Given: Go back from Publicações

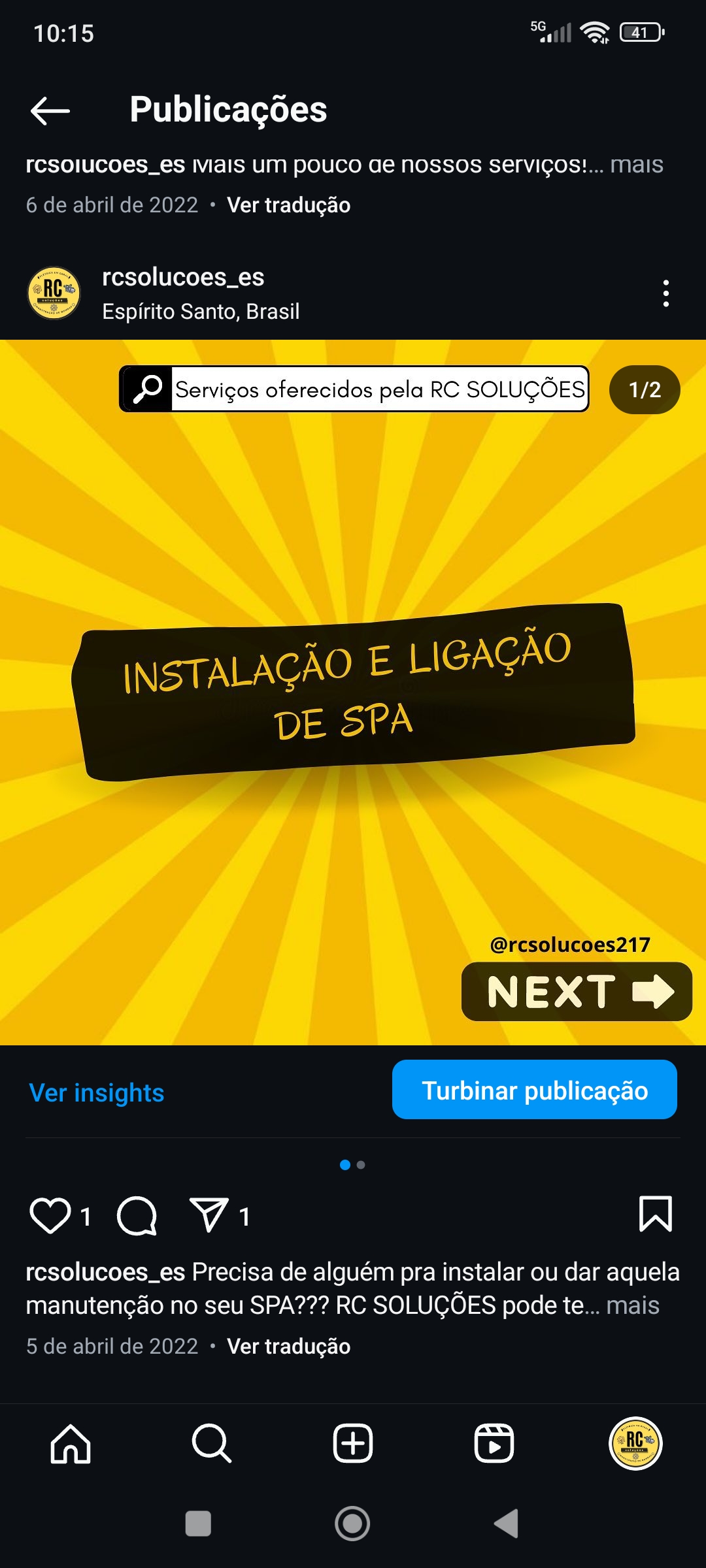Looking at the screenshot, I should [x=50, y=110].
